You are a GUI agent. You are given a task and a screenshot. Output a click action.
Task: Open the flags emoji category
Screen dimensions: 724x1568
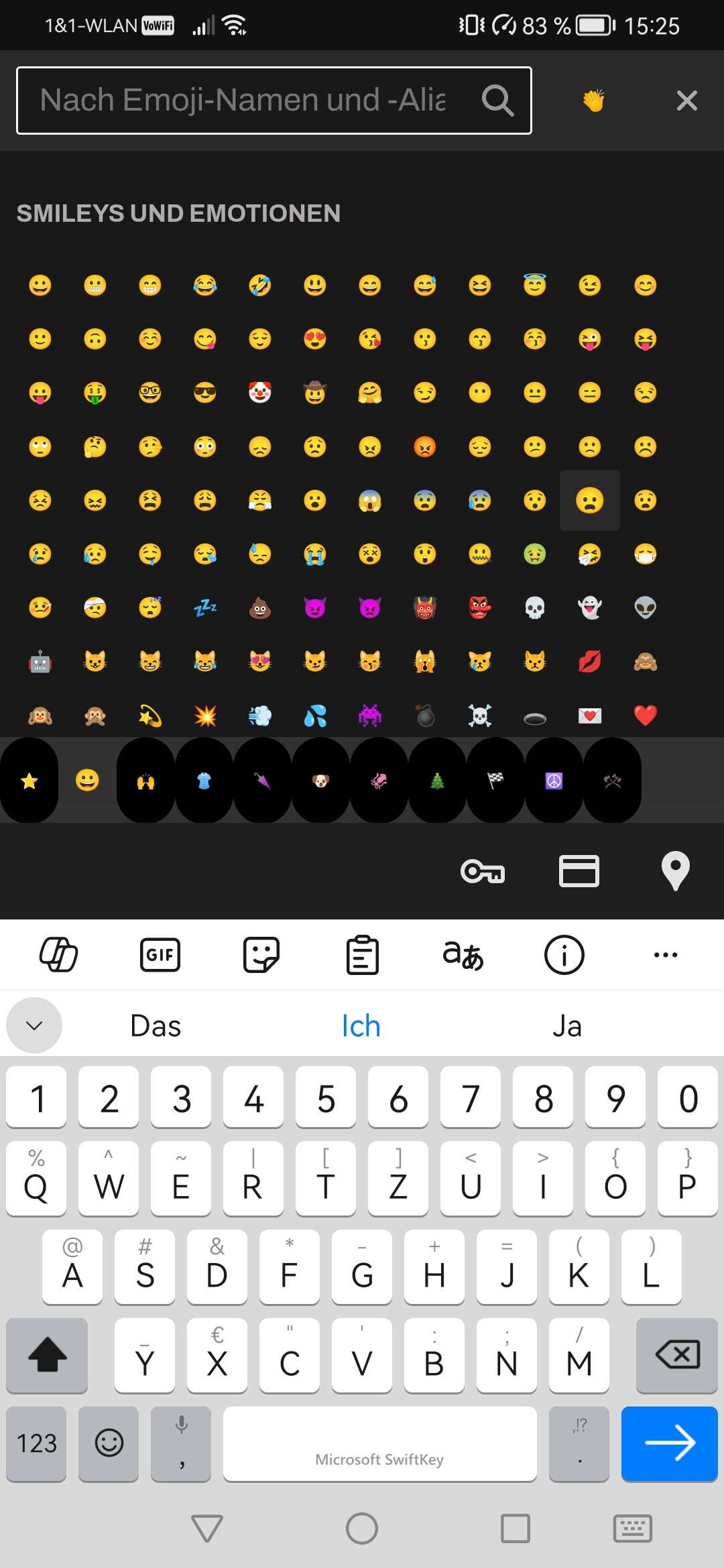pyautogui.click(x=495, y=781)
